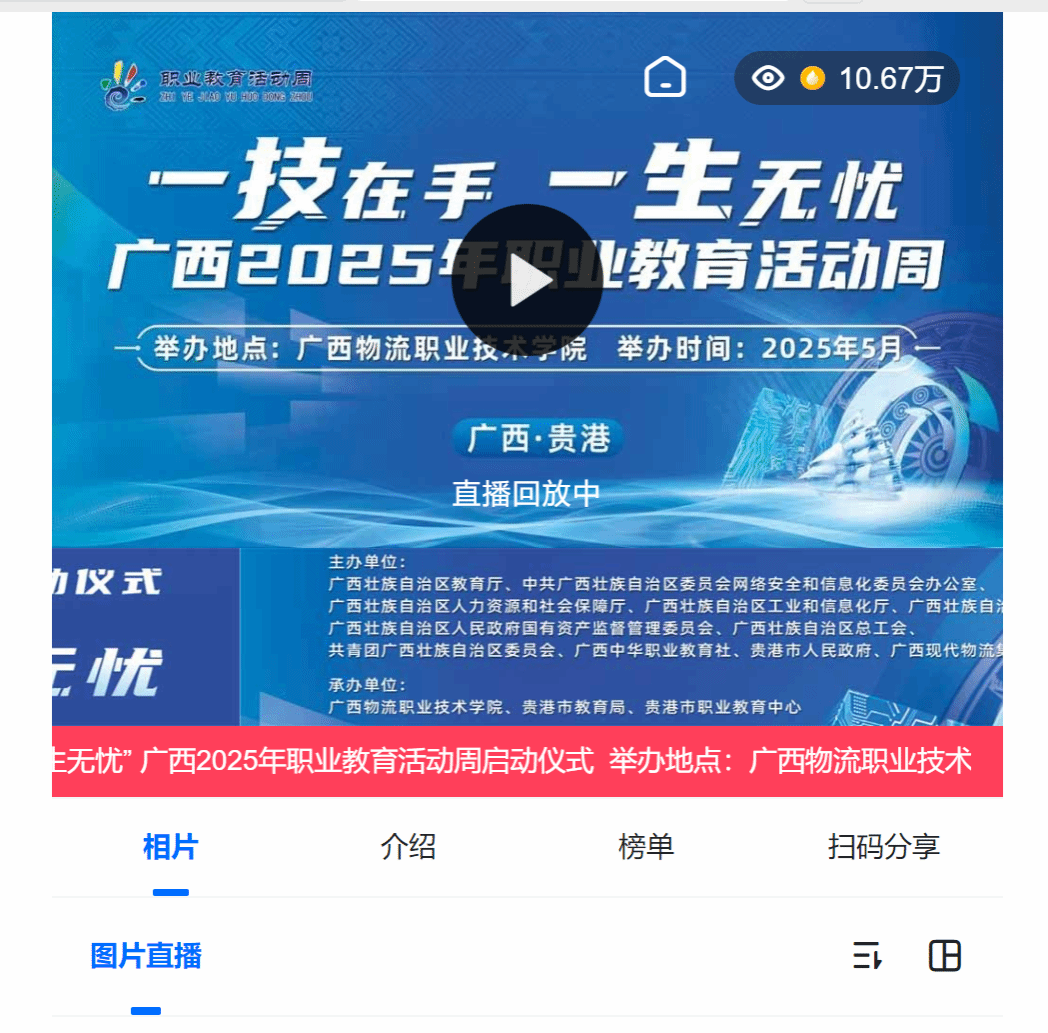This screenshot has width=1048, height=1033.
Task: Open the 扫码分享 tab
Action: pos(883,847)
